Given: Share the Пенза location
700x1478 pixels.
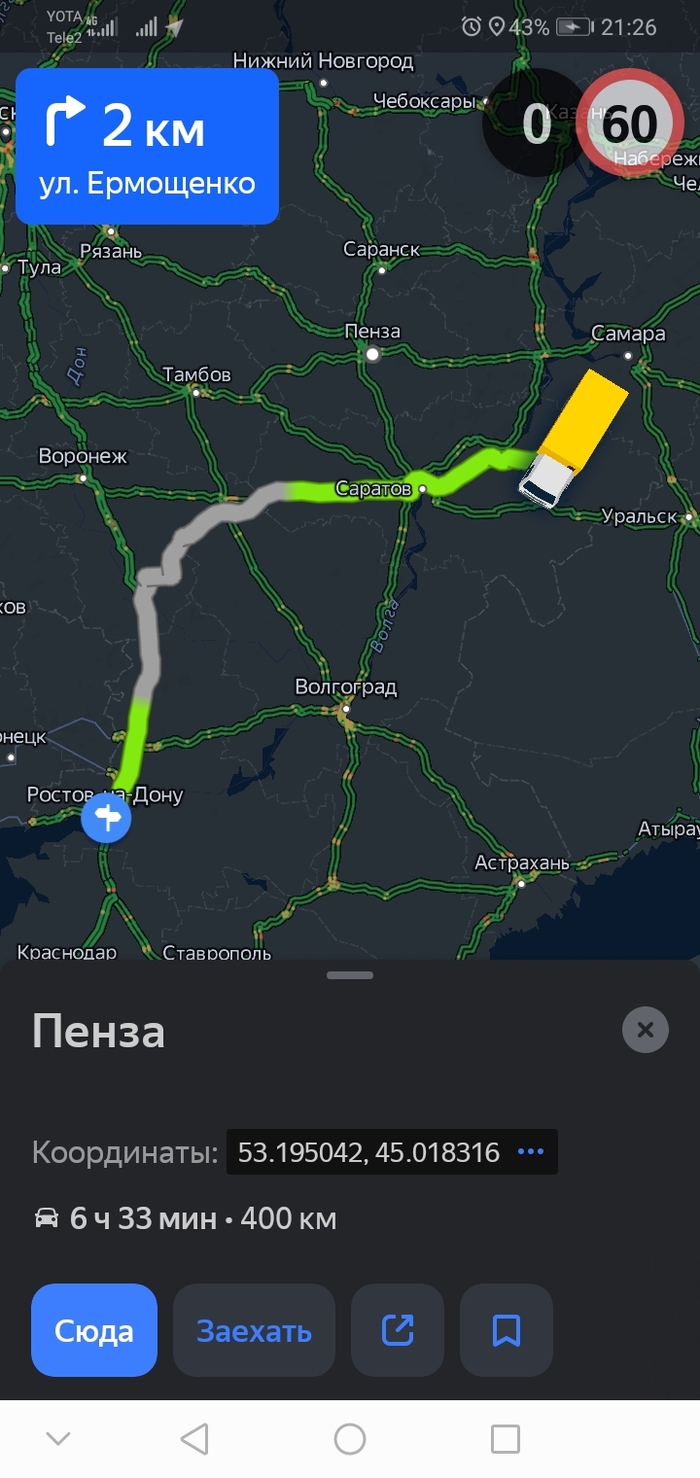Looking at the screenshot, I should click(397, 1331).
